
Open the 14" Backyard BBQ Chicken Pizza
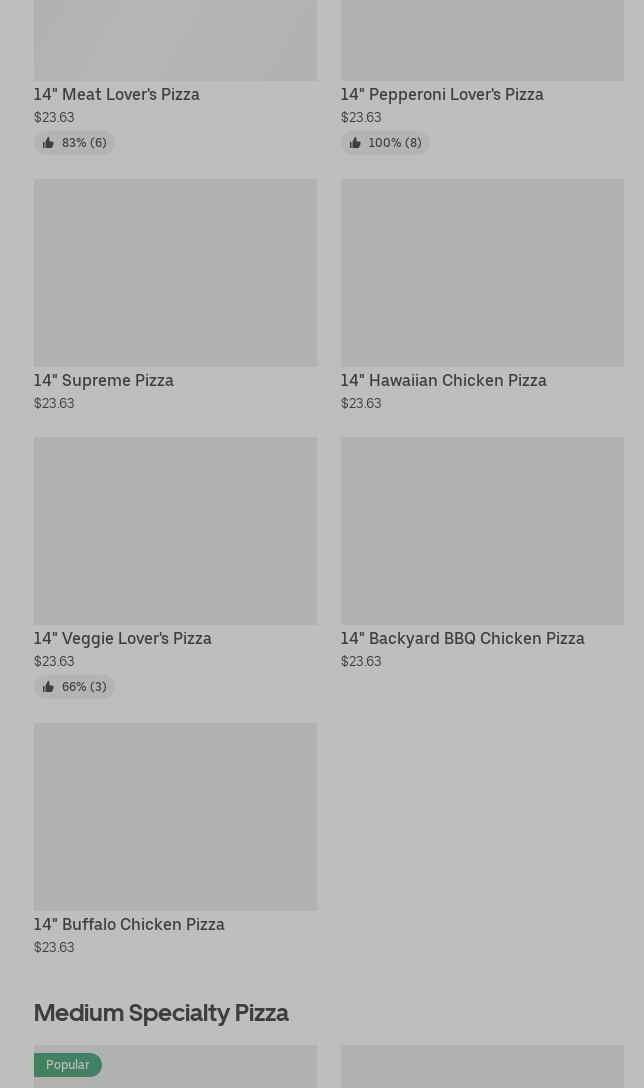482,554
